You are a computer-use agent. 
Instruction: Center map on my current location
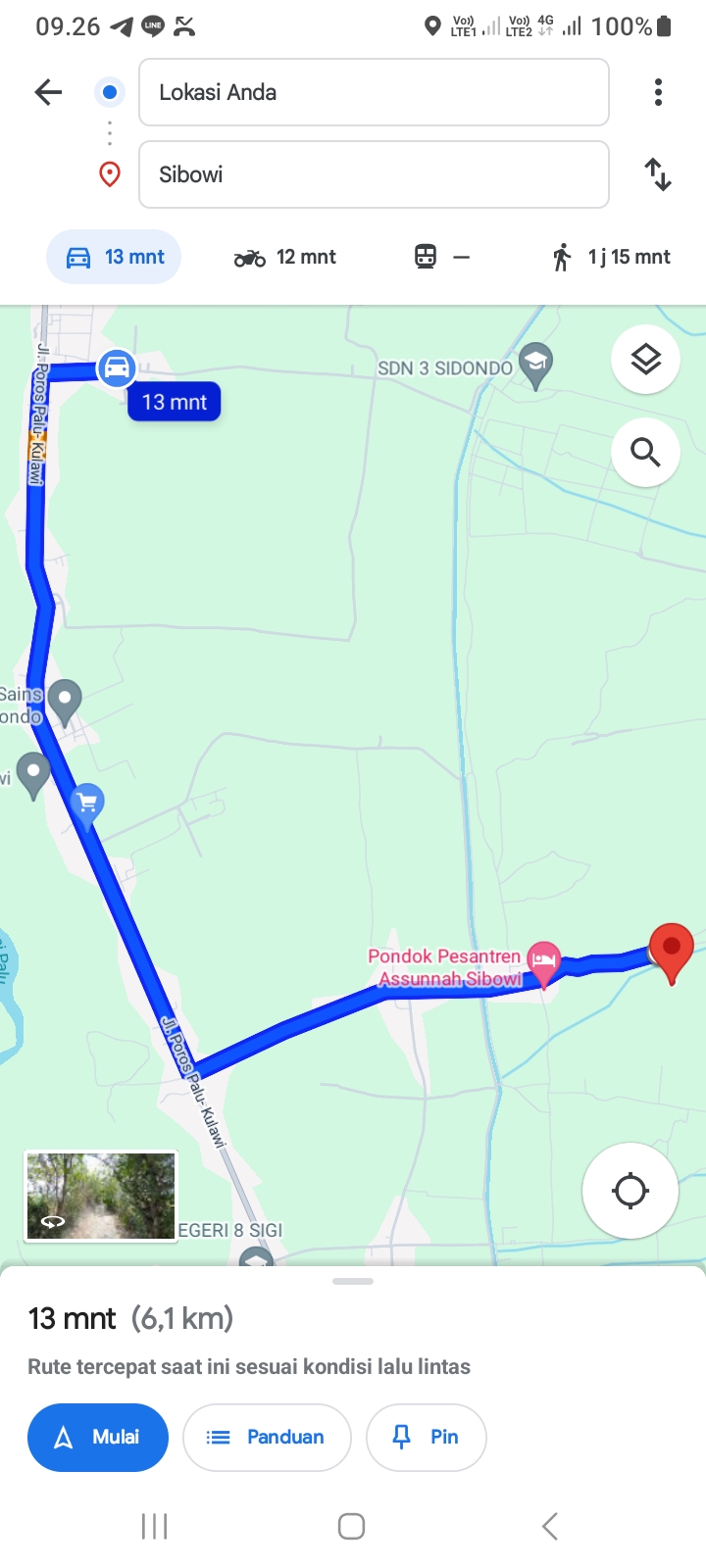click(x=630, y=1191)
